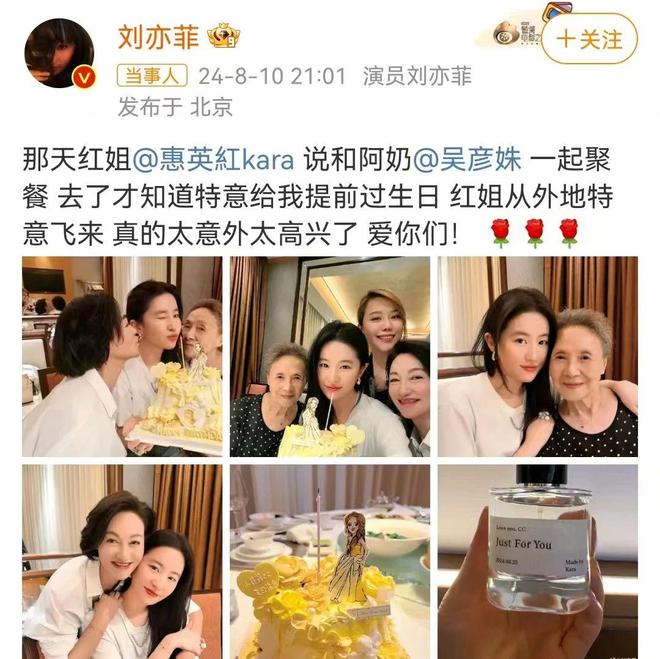This screenshot has height=659, width=660.
Task: Open the Just For You perfume bottle photo
Action: 537,560
